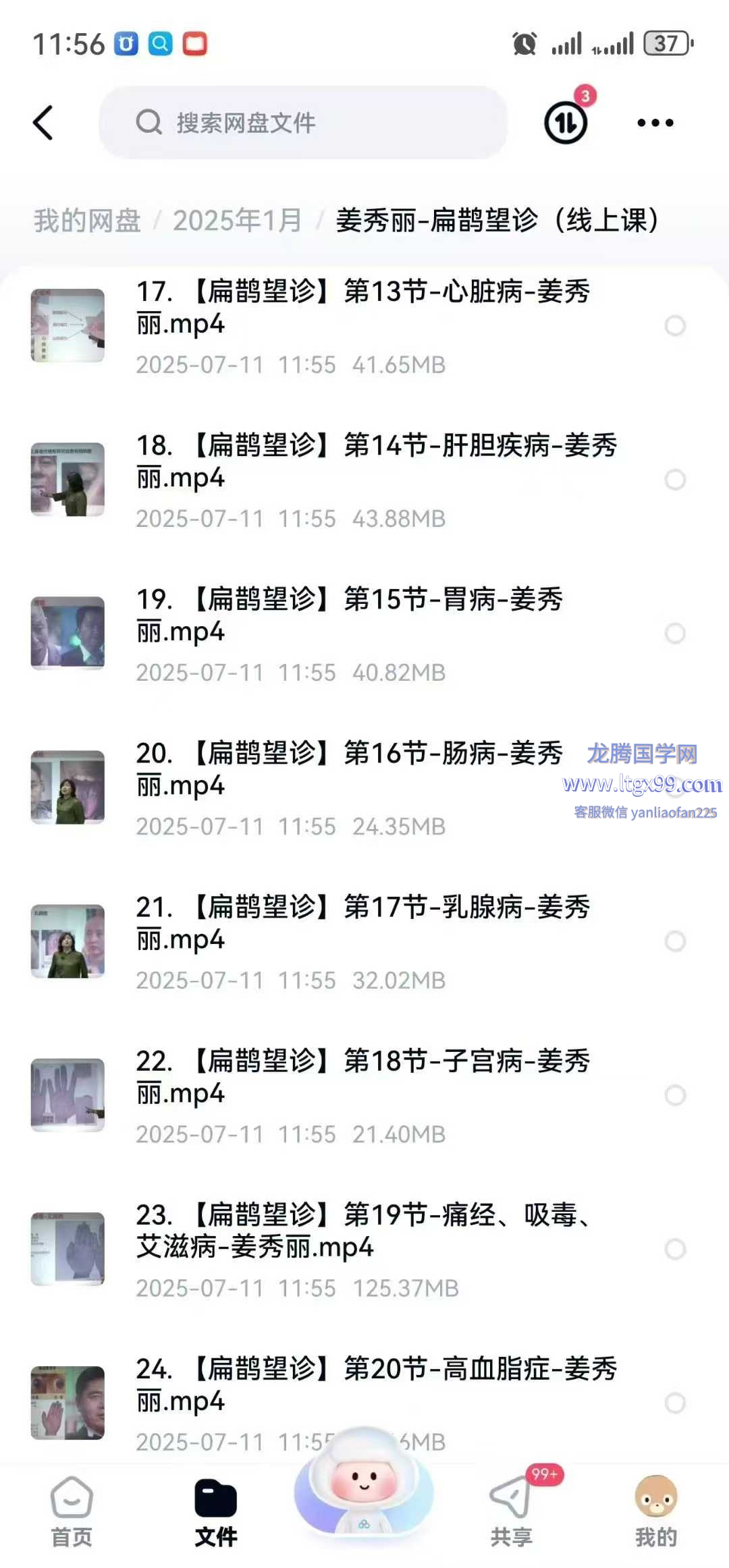Viewport: 729px width, 1568px height.
Task: Go to 我的网盘 in the breadcrumb
Action: [x=87, y=221]
